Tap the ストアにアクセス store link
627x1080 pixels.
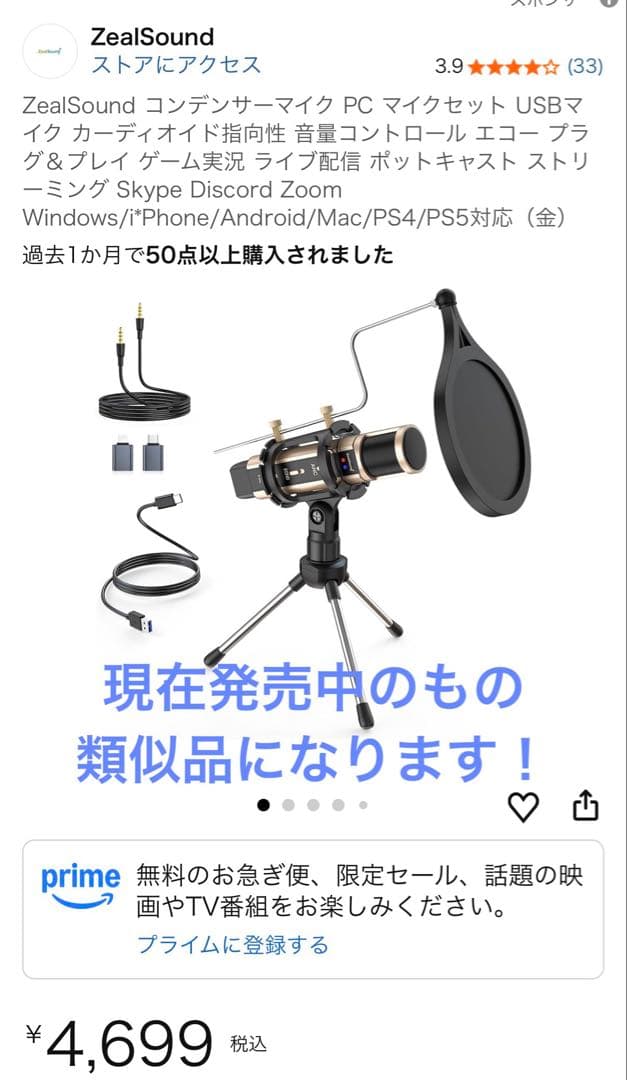176,65
